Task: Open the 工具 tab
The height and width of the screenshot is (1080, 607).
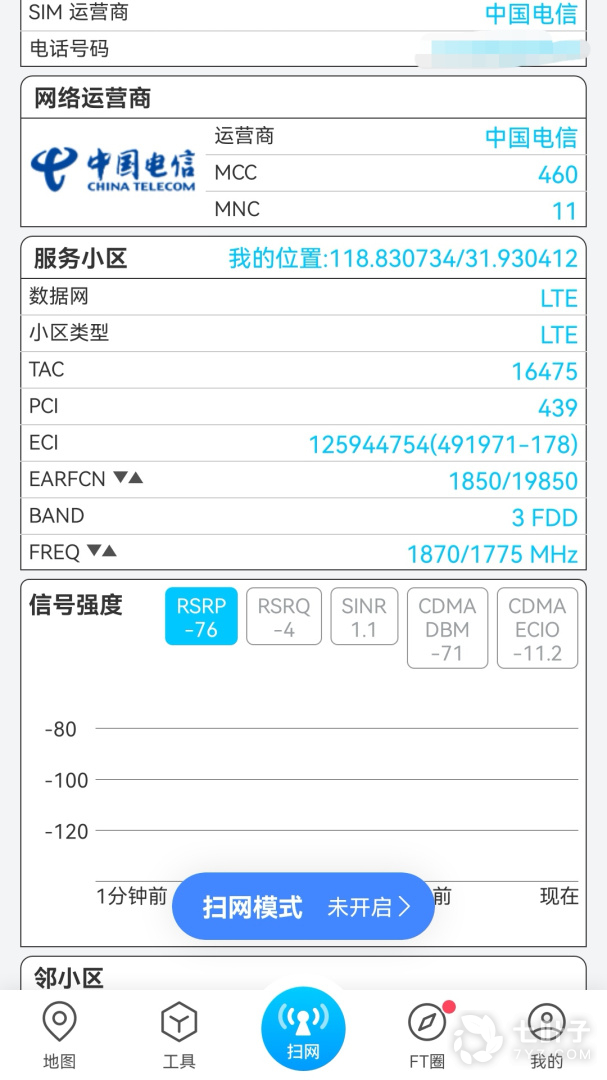Action: pyautogui.click(x=179, y=1035)
